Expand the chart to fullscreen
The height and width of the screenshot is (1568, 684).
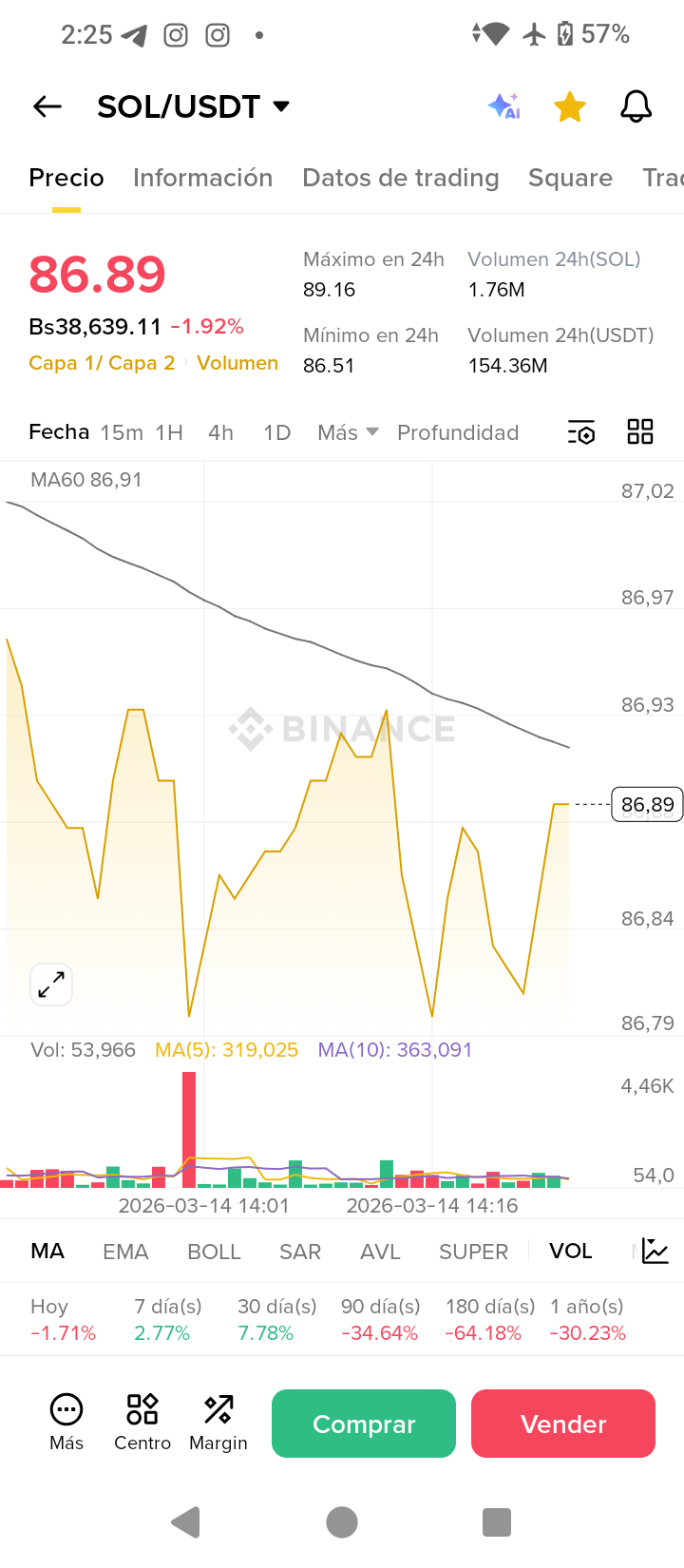[51, 985]
